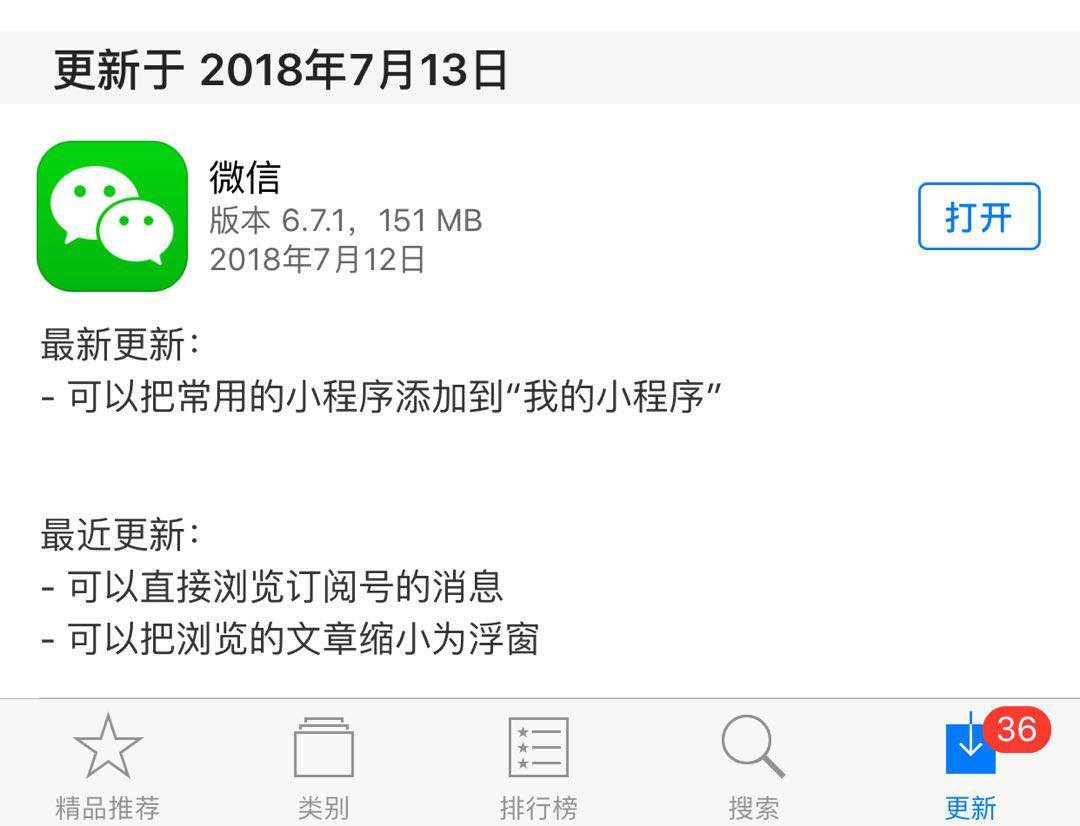Go to the 排行榜 tab
The width and height of the screenshot is (1080, 826).
[538, 765]
